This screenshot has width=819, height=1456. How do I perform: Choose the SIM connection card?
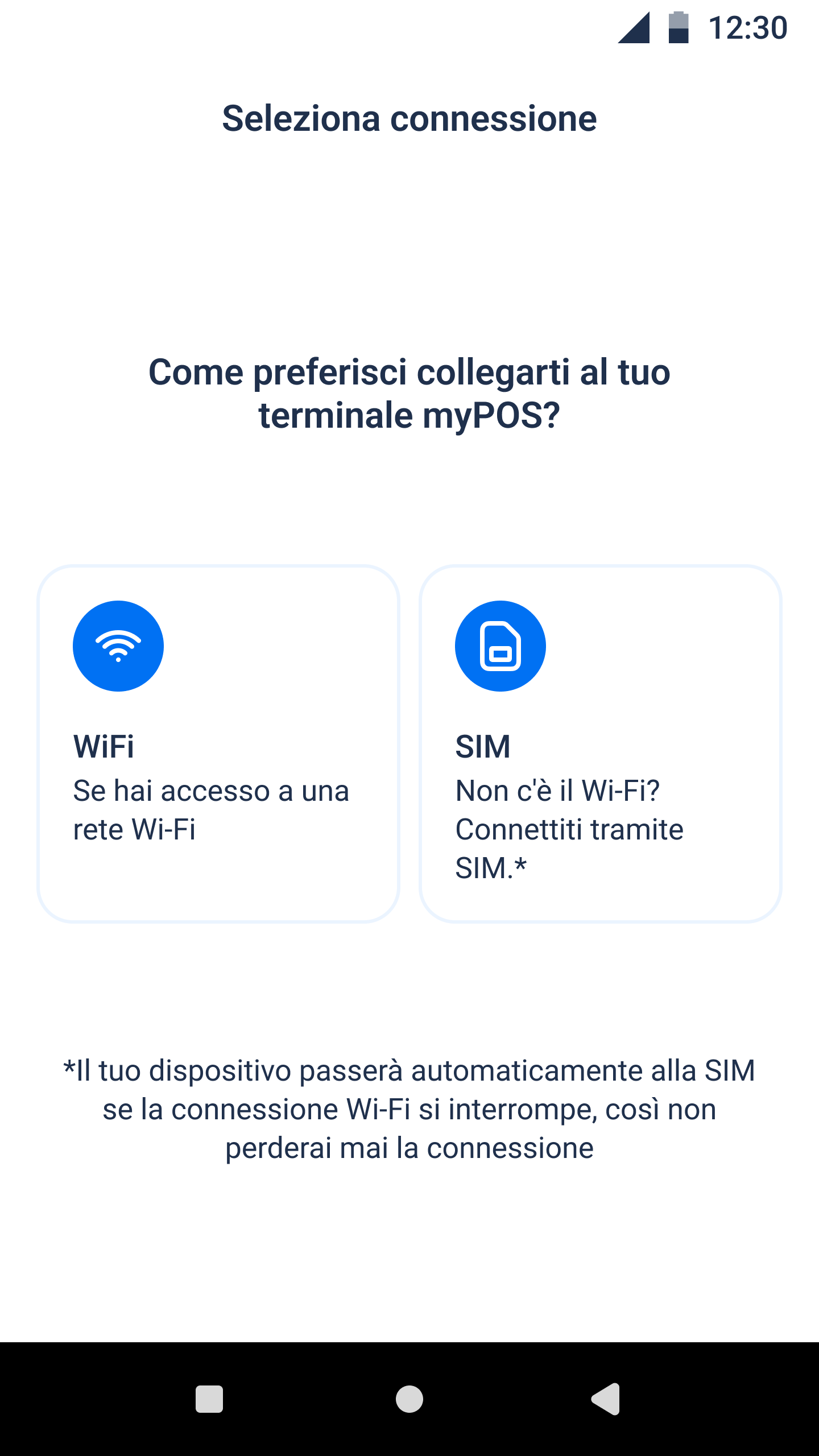(600, 743)
